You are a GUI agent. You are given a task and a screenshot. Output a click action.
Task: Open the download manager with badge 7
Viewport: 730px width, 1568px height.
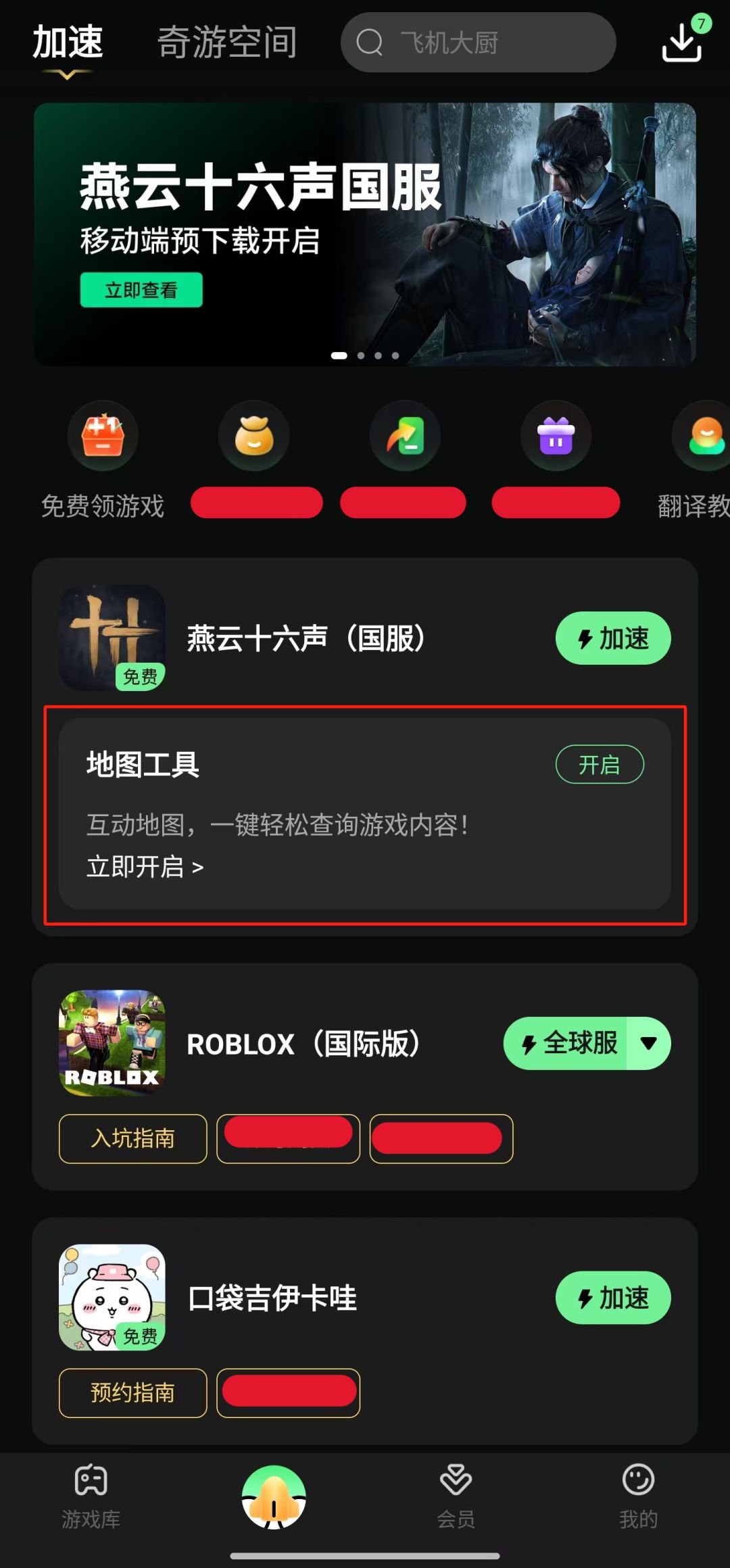[x=683, y=42]
